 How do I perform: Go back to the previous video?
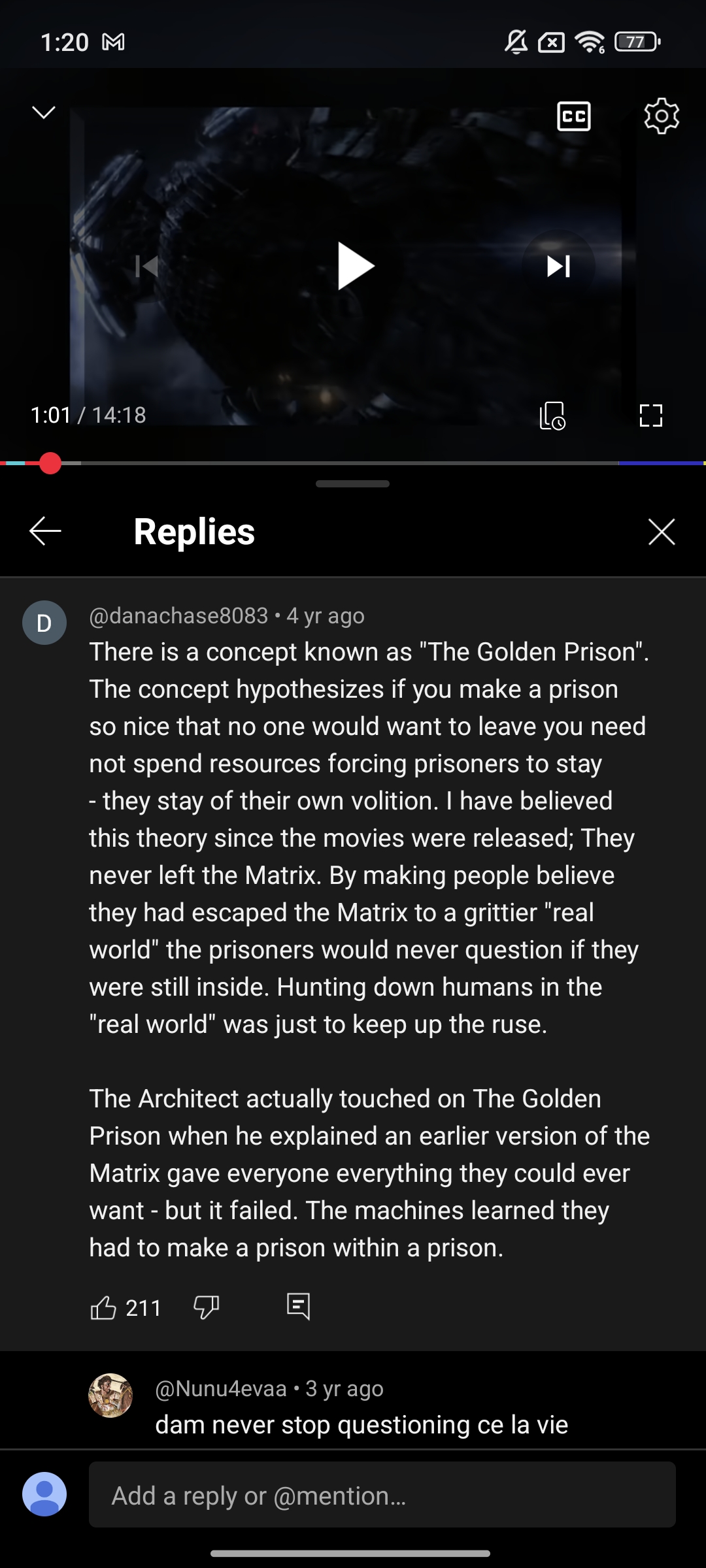146,266
